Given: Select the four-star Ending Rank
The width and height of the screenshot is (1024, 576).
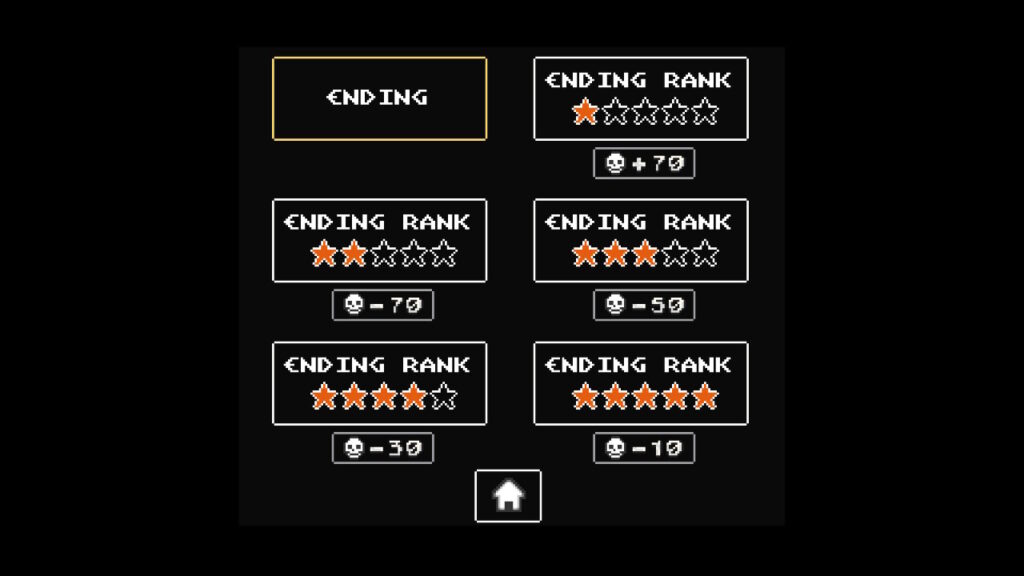Looking at the screenshot, I should pos(379,383).
